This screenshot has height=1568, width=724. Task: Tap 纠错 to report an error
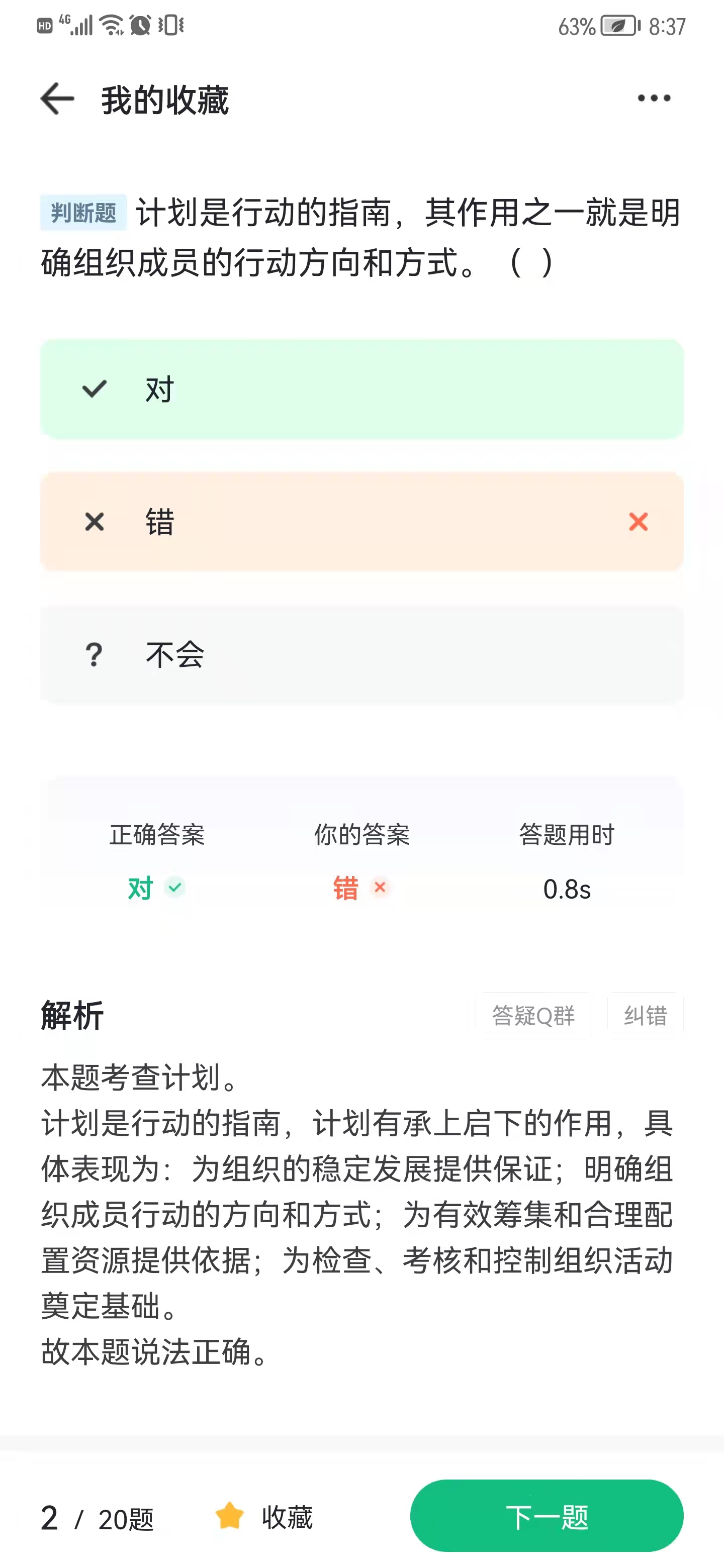[646, 1015]
